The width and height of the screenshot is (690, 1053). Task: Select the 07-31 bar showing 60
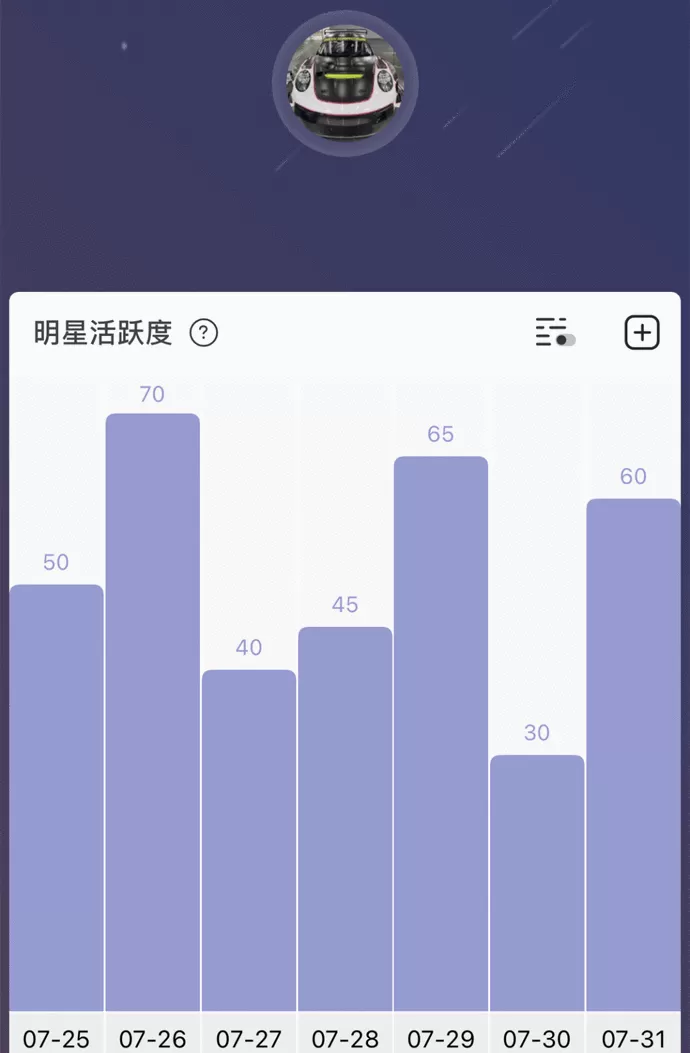(634, 755)
